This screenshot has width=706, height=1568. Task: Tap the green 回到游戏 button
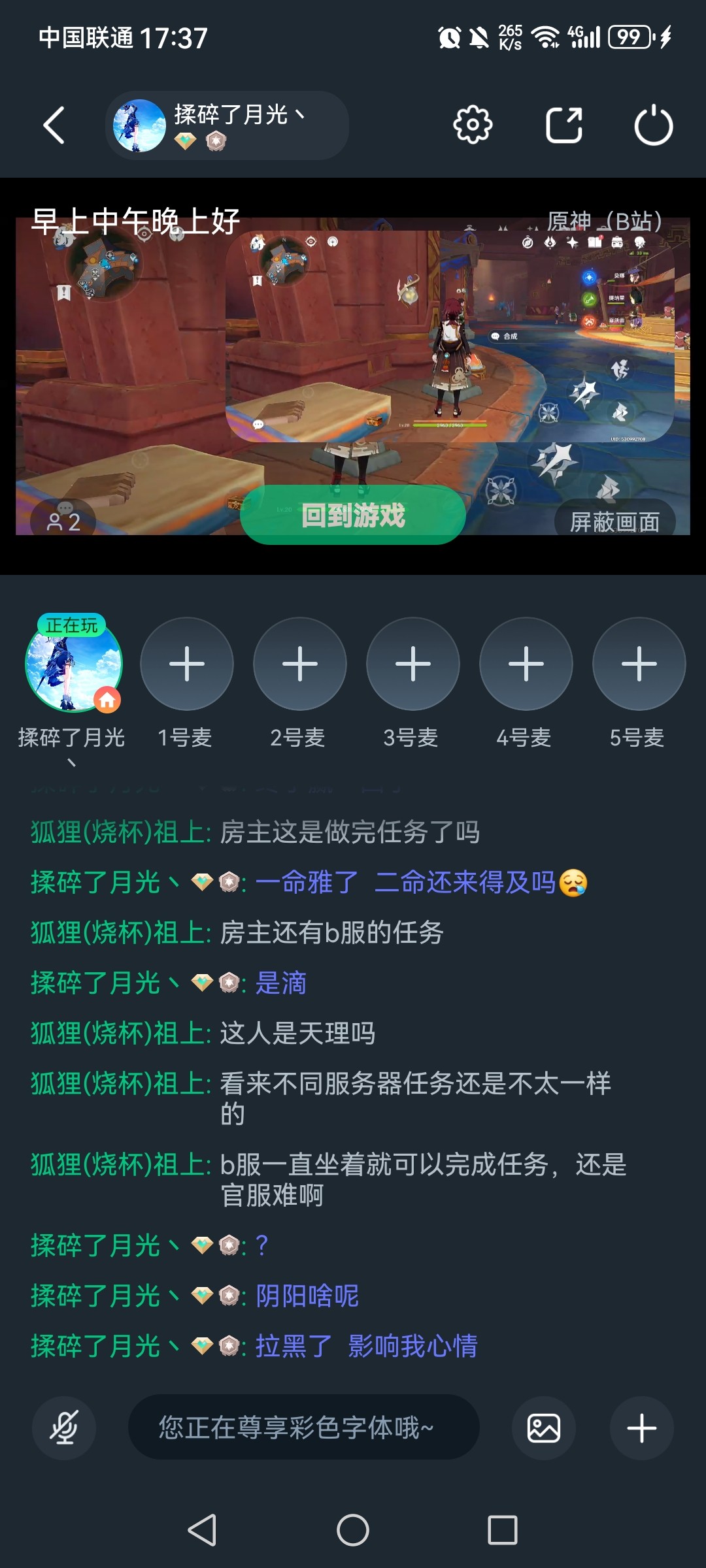(353, 515)
